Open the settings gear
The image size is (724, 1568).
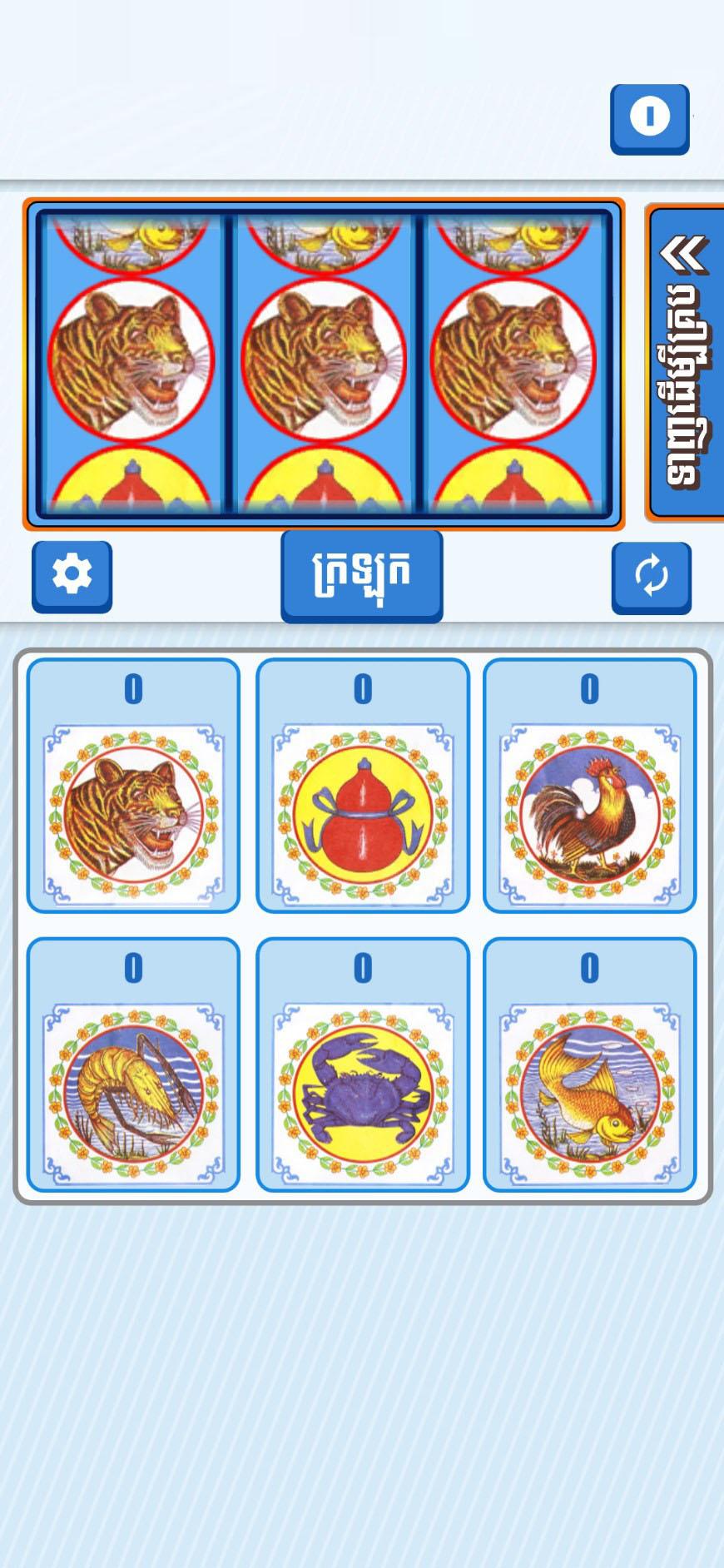(72, 576)
